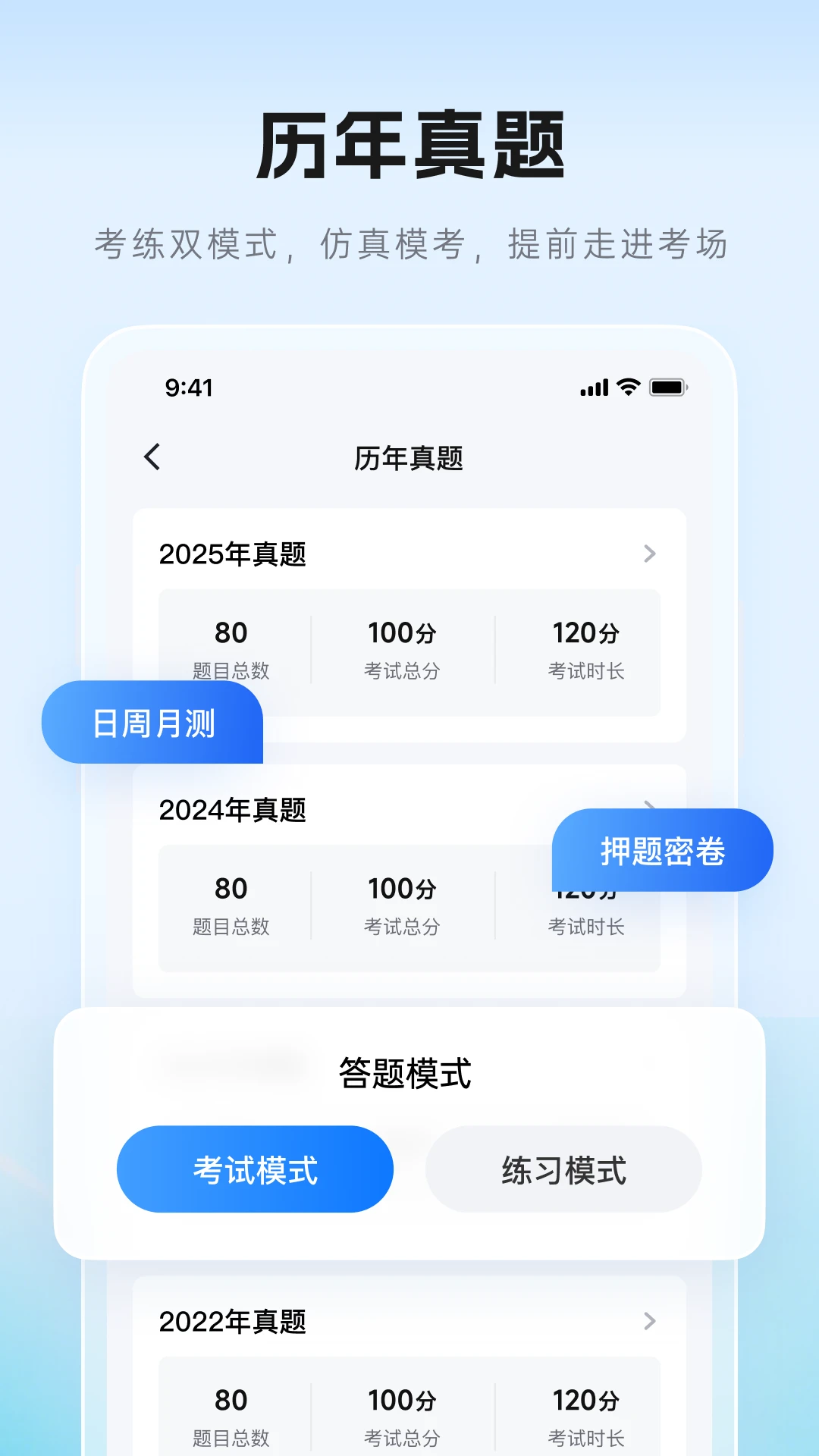Viewport: 819px width, 1456px height.
Task: Open the 押题密卷 feature badge
Action: click(x=662, y=850)
